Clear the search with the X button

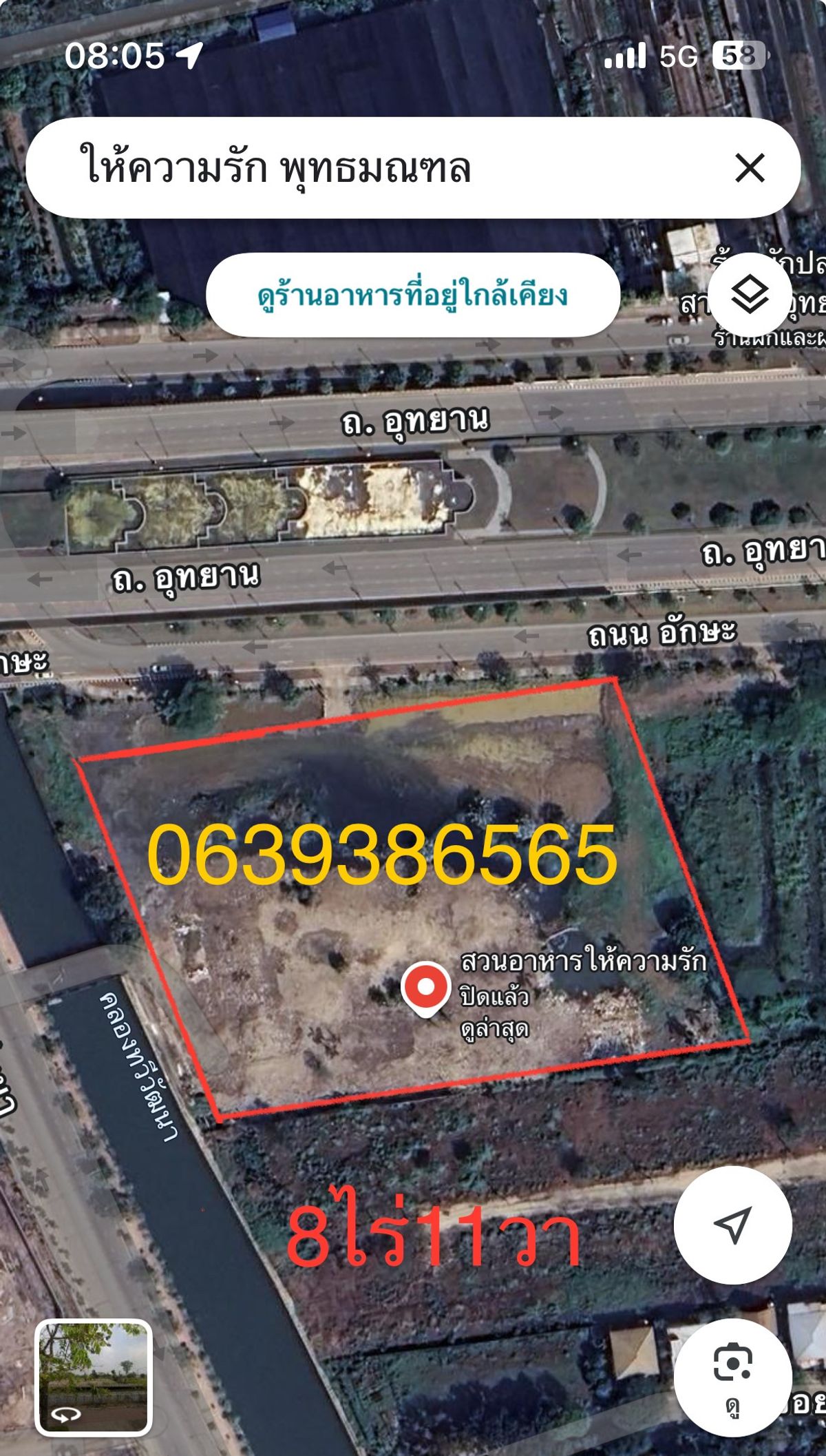pos(750,168)
